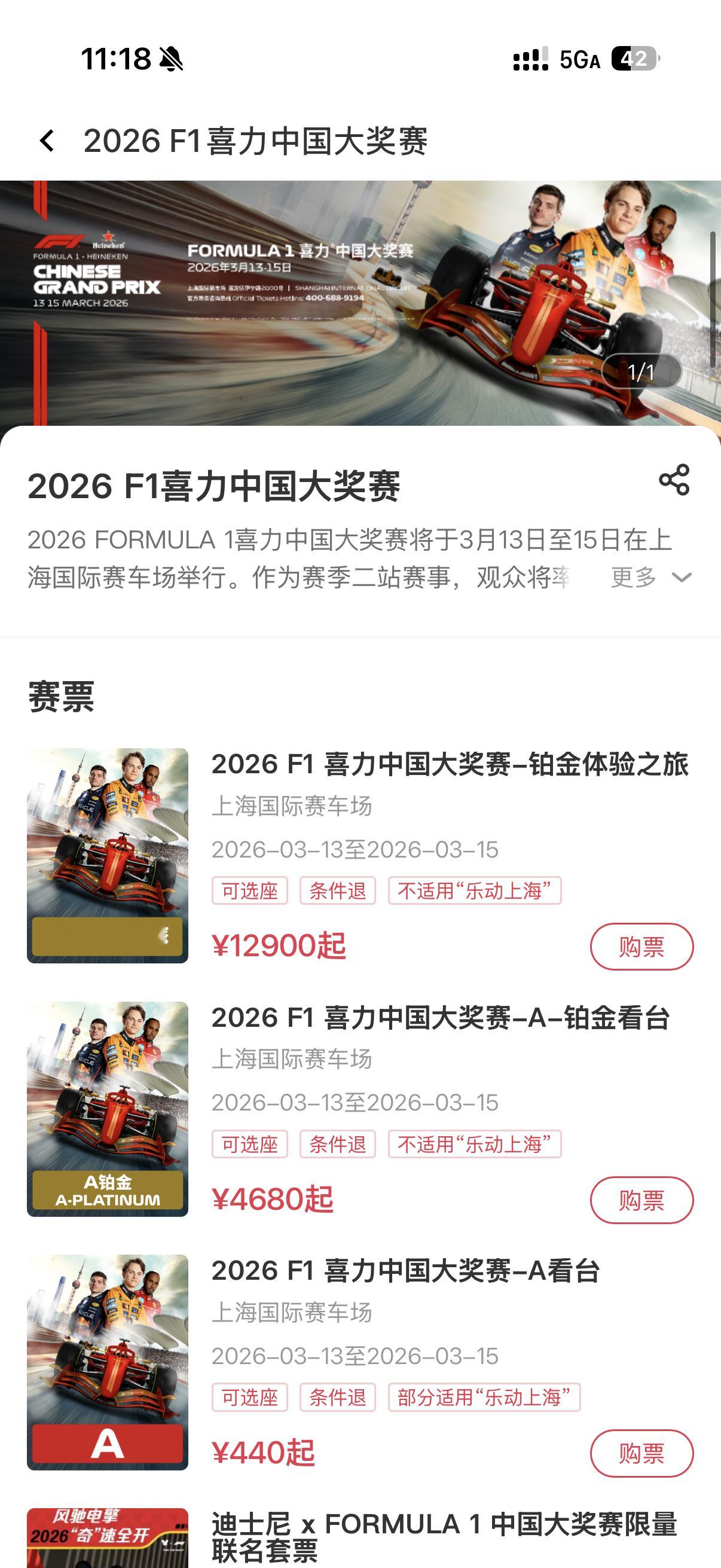Select 购票 for the ¥440 A看台 ticket

[641, 1453]
